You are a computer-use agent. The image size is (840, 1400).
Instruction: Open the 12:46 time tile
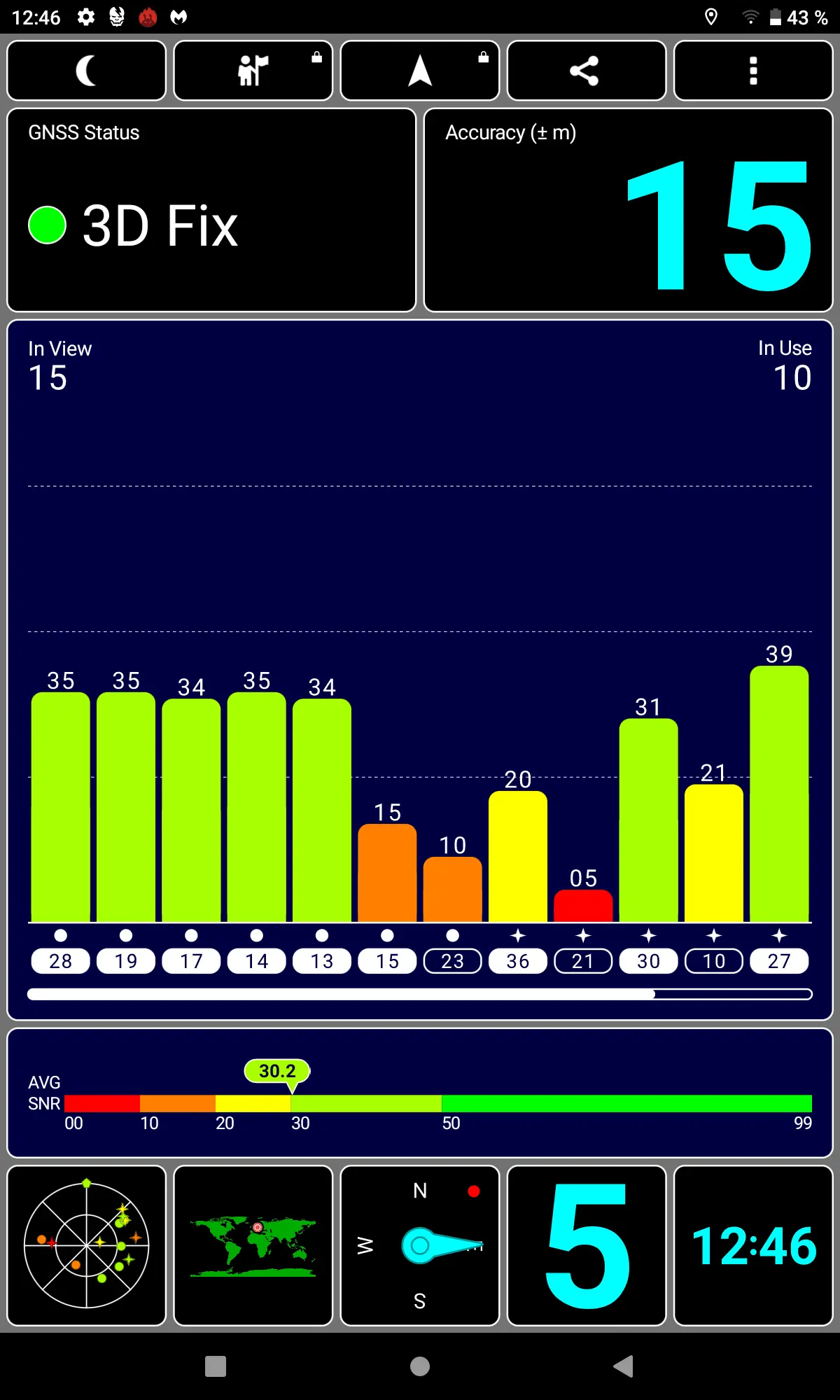(x=753, y=1245)
